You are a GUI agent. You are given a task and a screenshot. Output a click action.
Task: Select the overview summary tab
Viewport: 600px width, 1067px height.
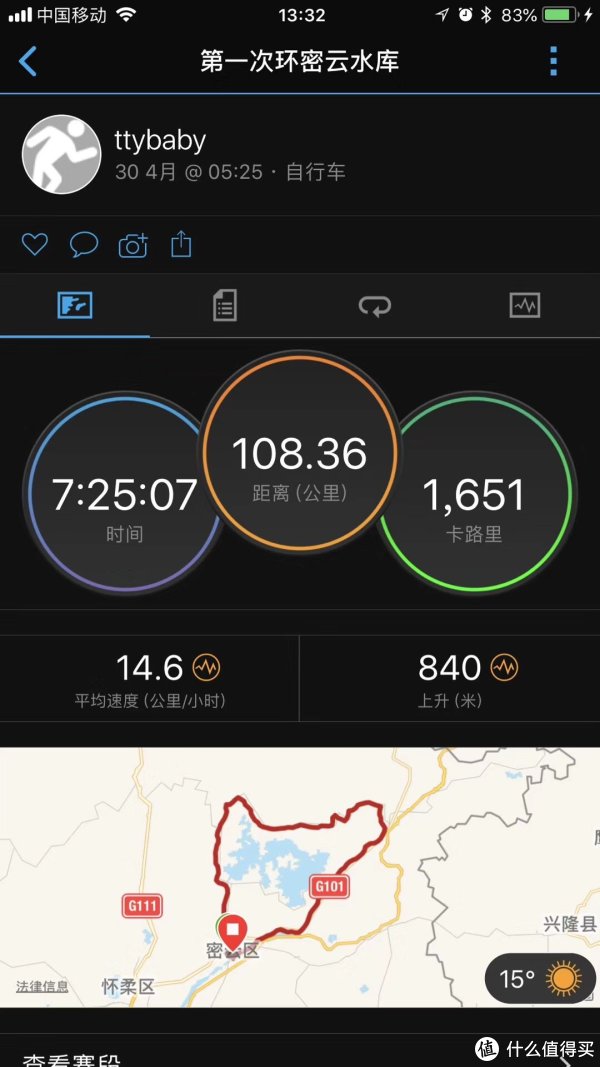coord(75,306)
